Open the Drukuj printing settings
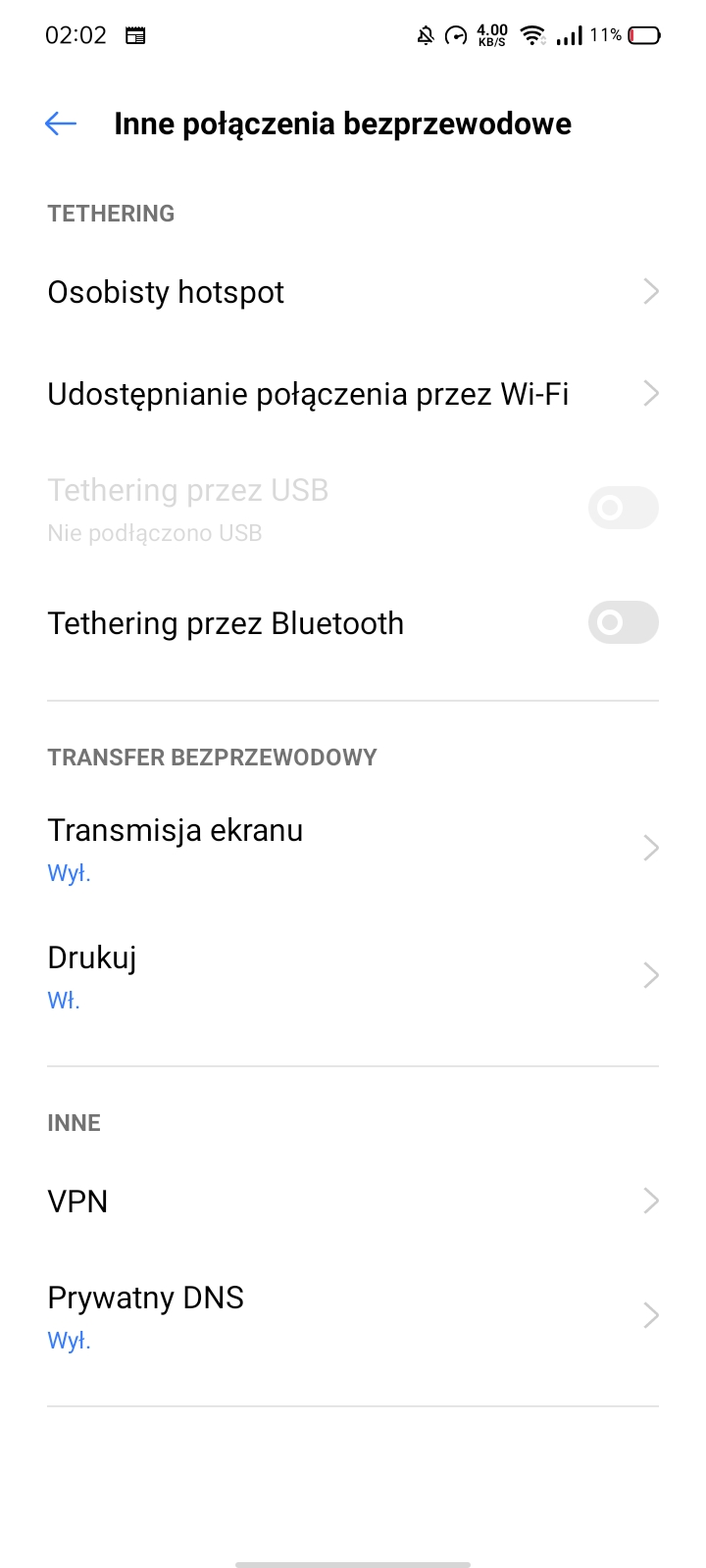Screen dimensions: 706x1568 point(353,976)
